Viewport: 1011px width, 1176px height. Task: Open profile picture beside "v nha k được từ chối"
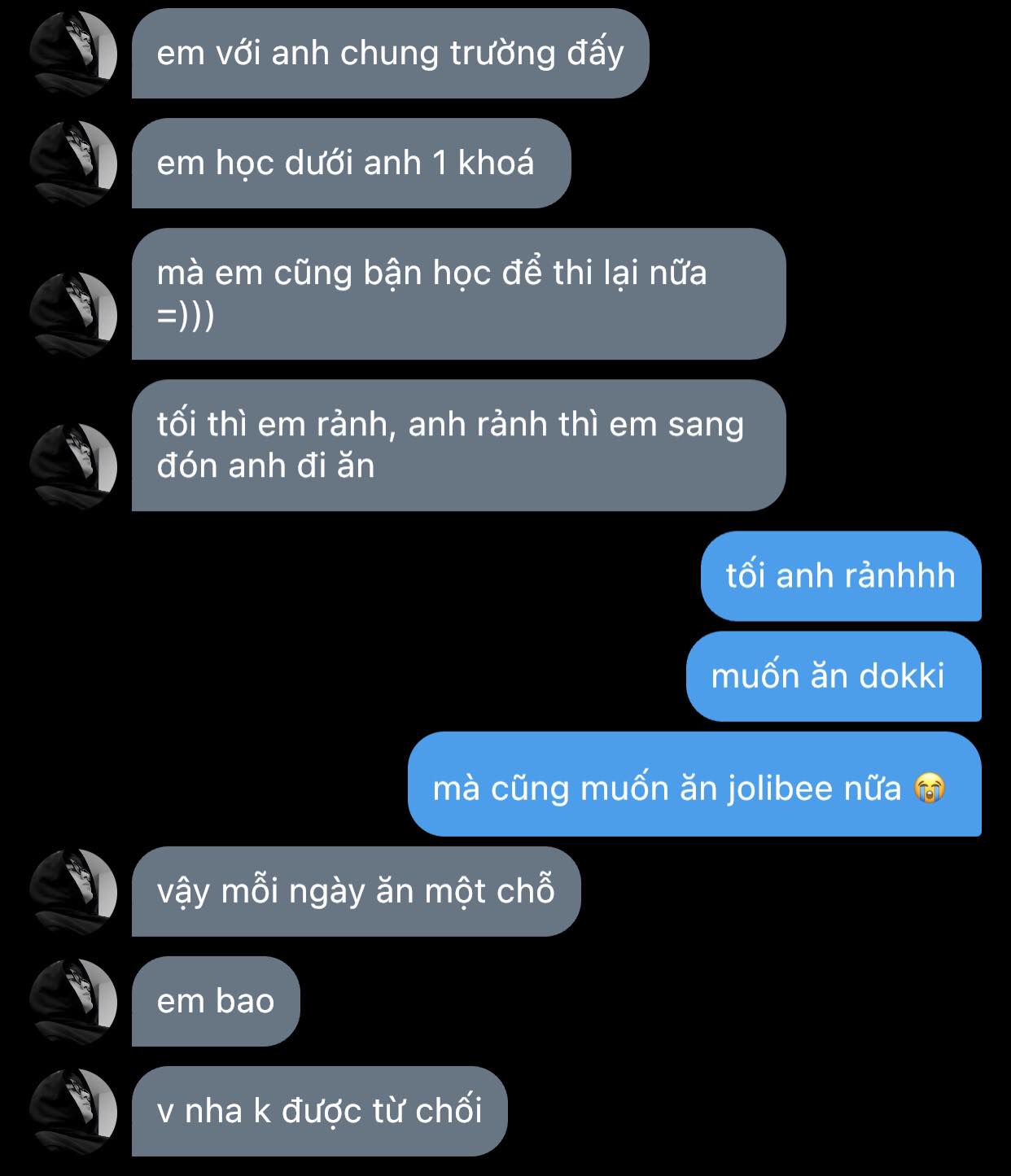coord(73,1112)
